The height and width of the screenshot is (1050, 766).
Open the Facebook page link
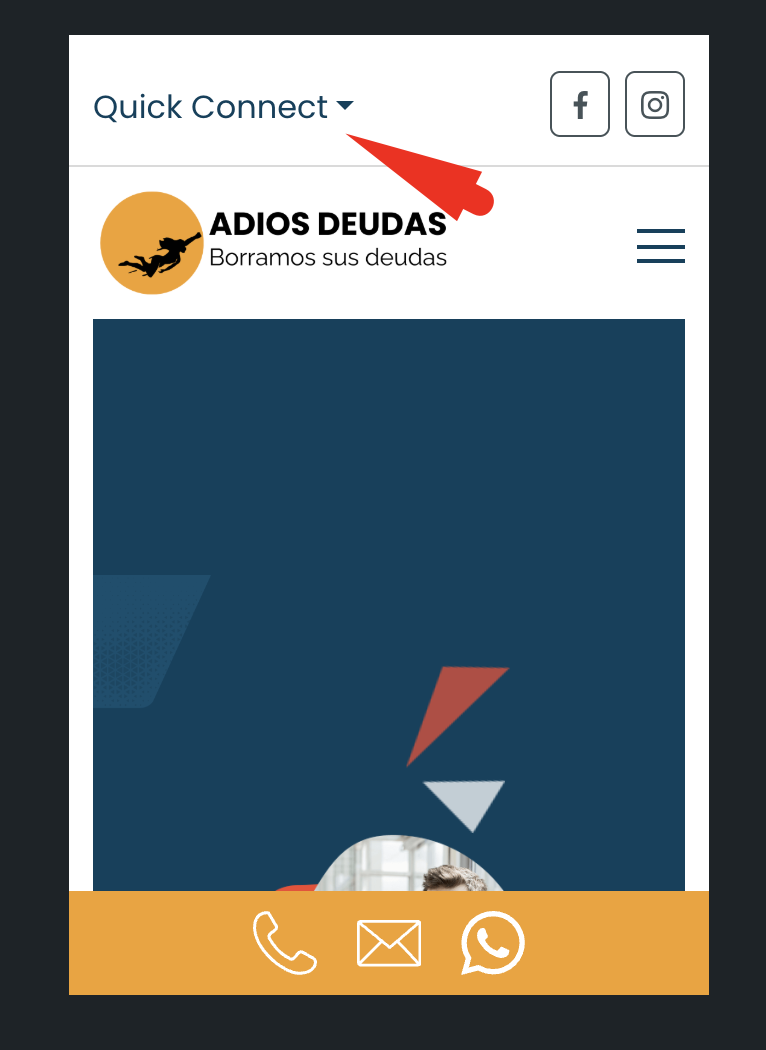pyautogui.click(x=580, y=104)
